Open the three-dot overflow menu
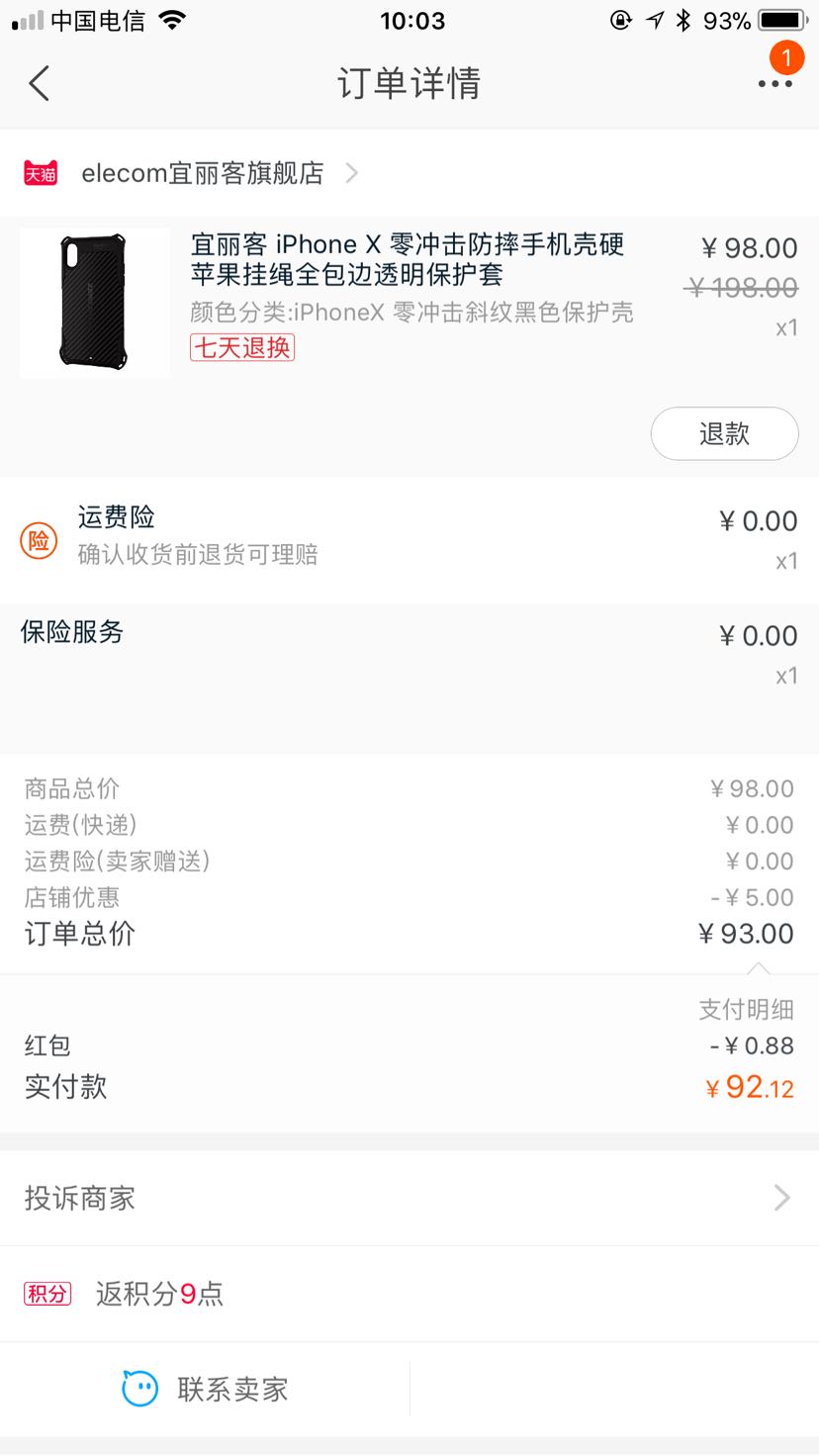819x1456 pixels. pyautogui.click(x=774, y=84)
